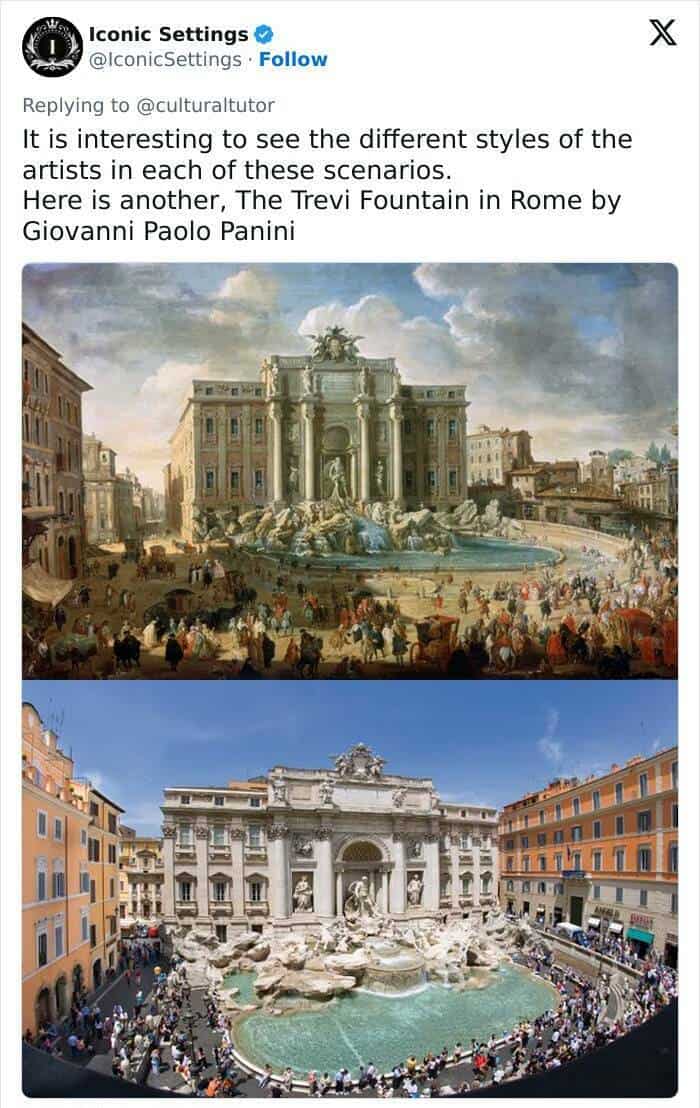Follow the IconicSettings account
700x1108 pixels.
(293, 59)
